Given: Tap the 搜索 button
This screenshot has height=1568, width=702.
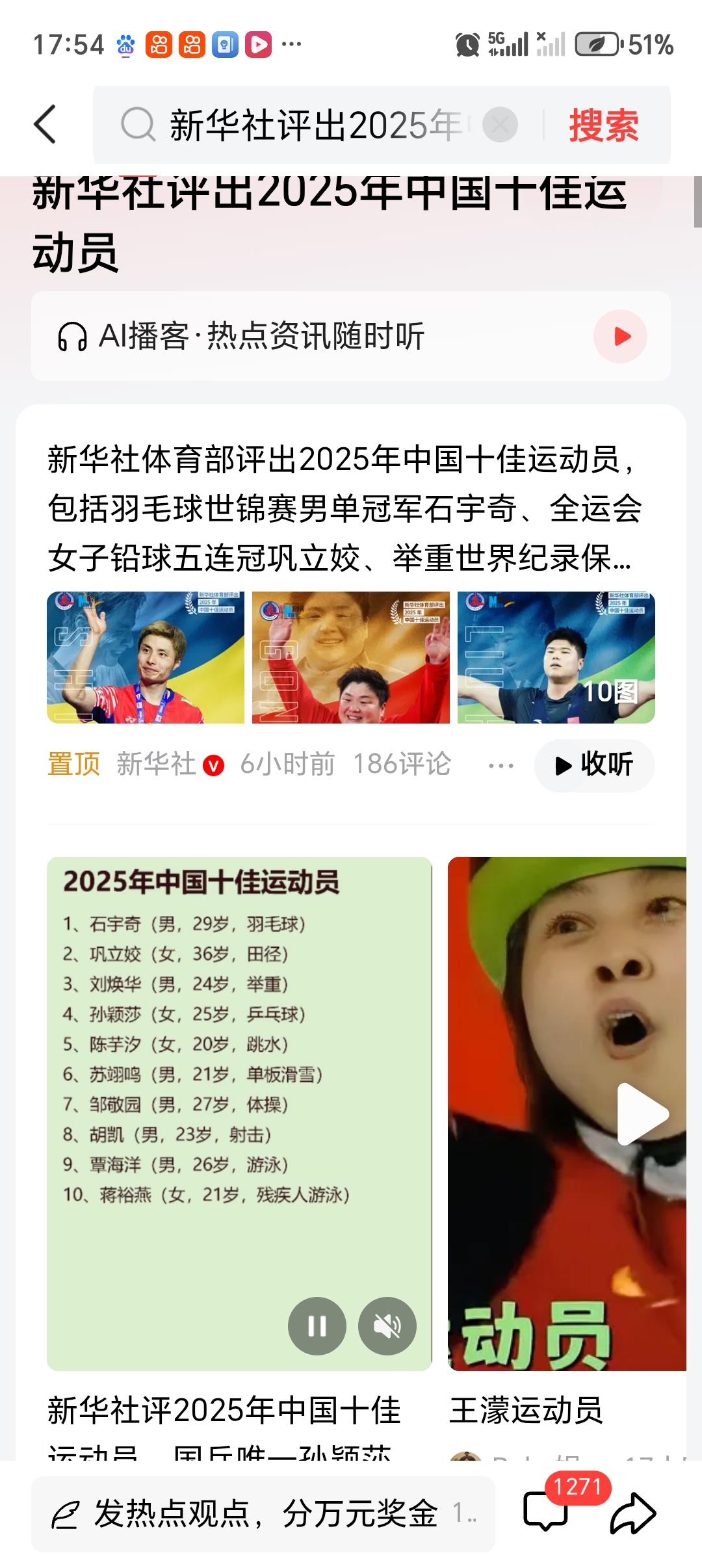Looking at the screenshot, I should (x=603, y=125).
